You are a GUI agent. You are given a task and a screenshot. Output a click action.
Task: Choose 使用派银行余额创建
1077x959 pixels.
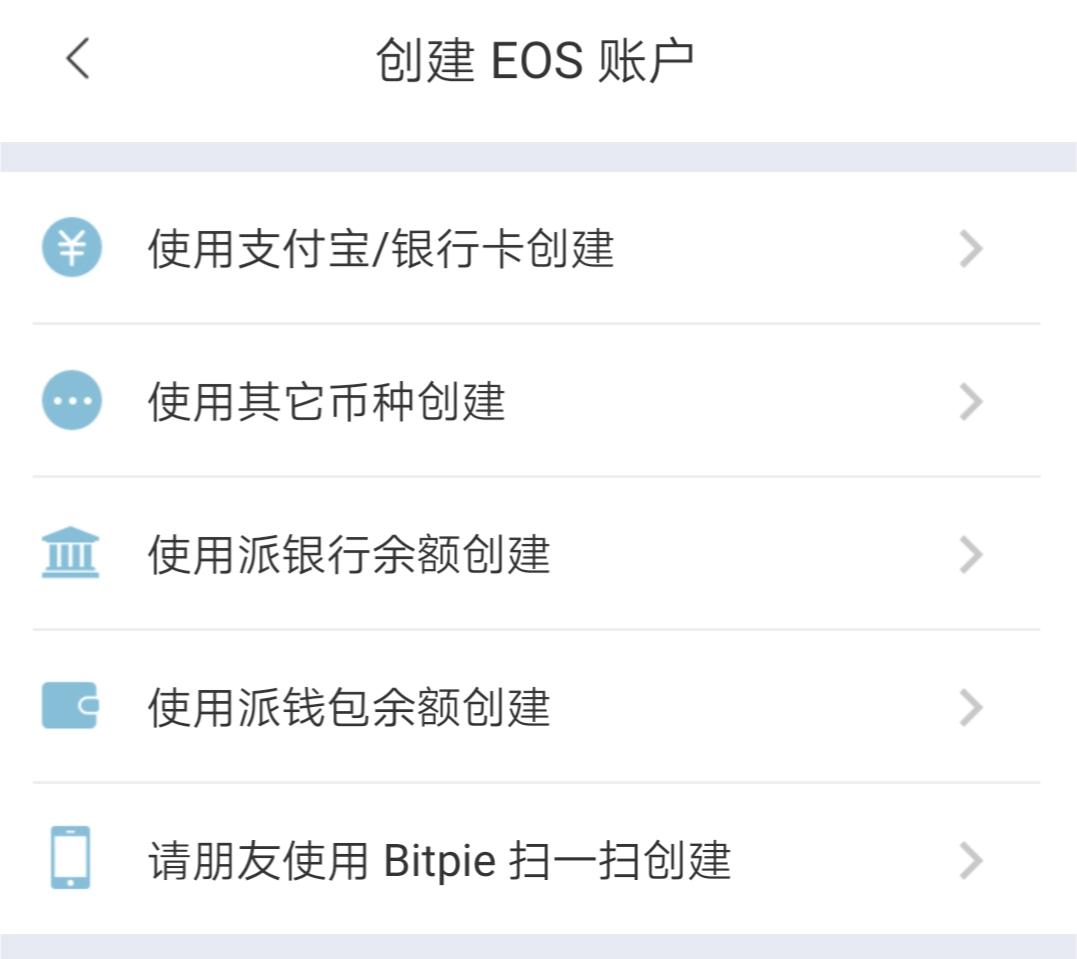(x=348, y=554)
